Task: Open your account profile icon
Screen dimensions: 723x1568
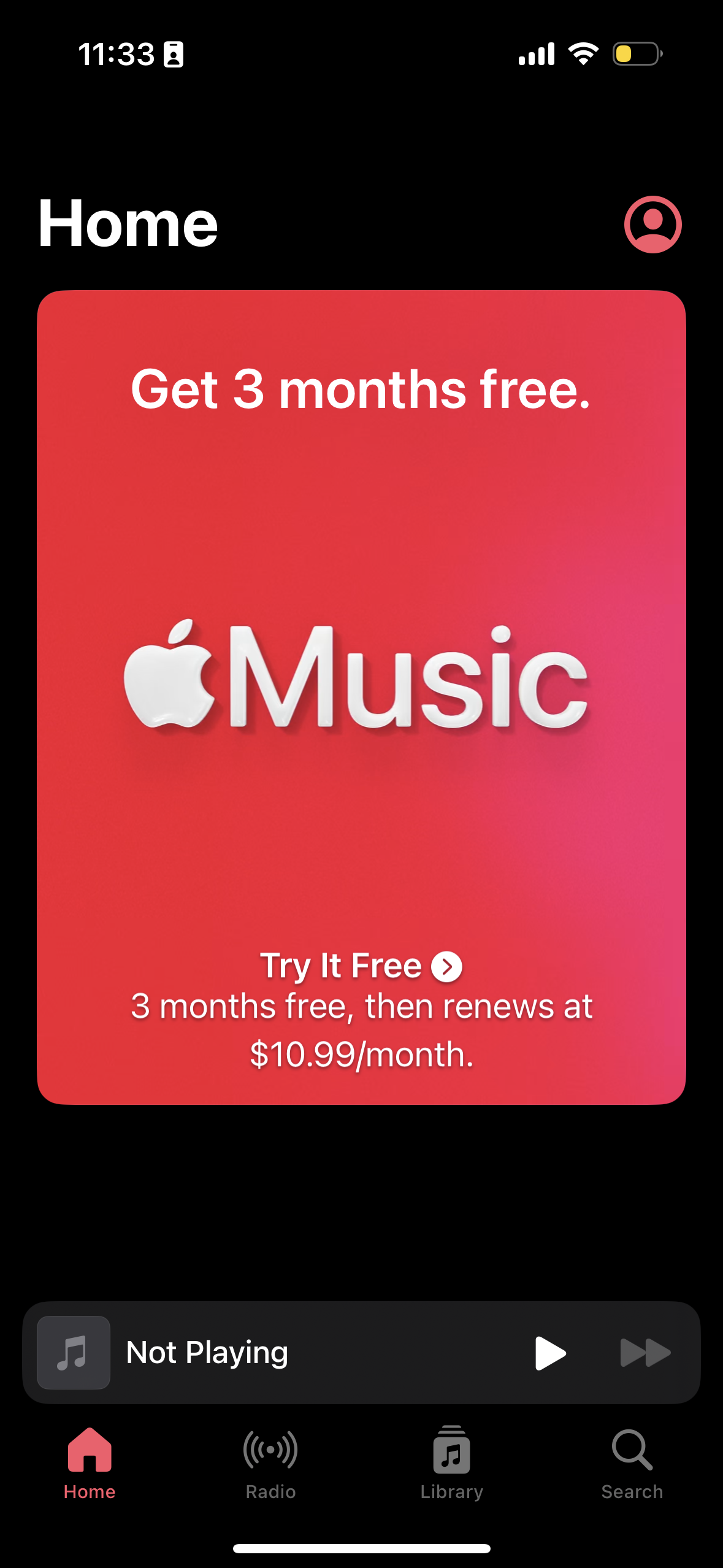Action: click(652, 225)
